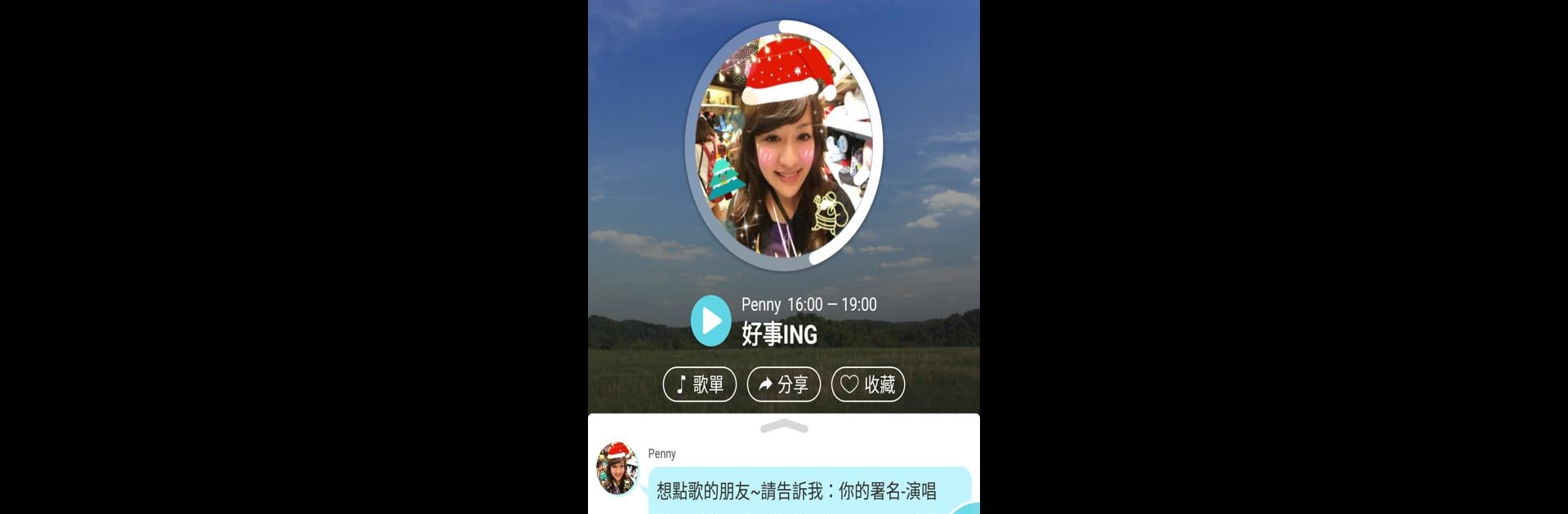Expand the chat panel handle

(x=784, y=426)
